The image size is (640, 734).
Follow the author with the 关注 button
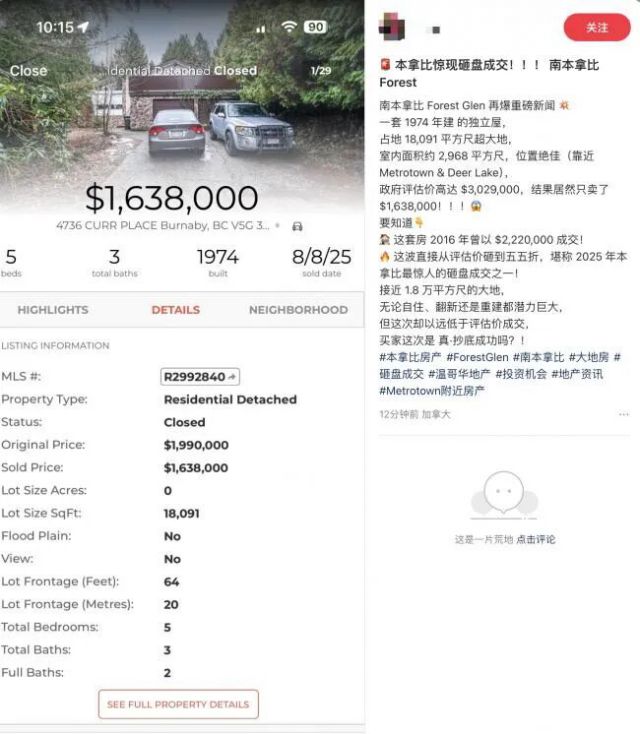pyautogui.click(x=596, y=27)
